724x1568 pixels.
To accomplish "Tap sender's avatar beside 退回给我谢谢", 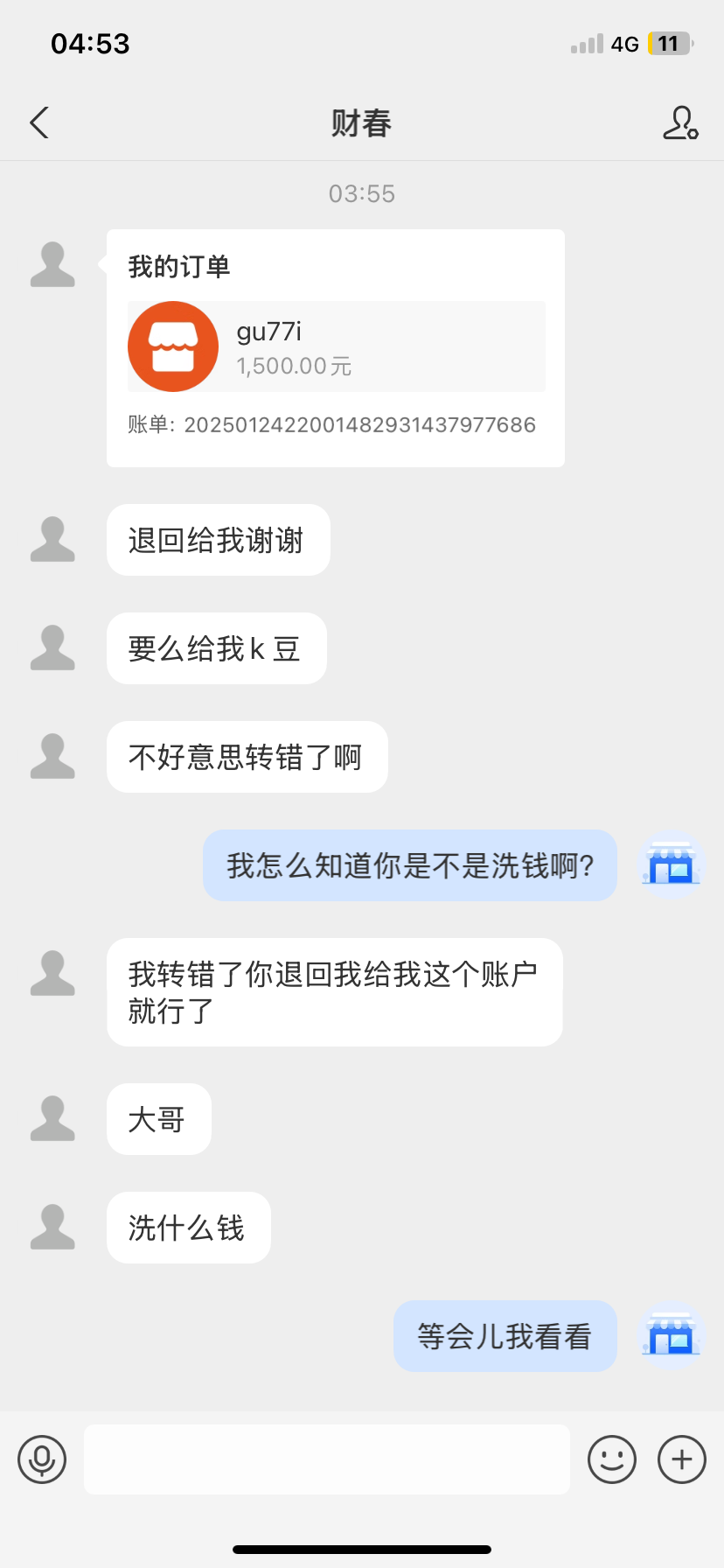I will (52, 539).
